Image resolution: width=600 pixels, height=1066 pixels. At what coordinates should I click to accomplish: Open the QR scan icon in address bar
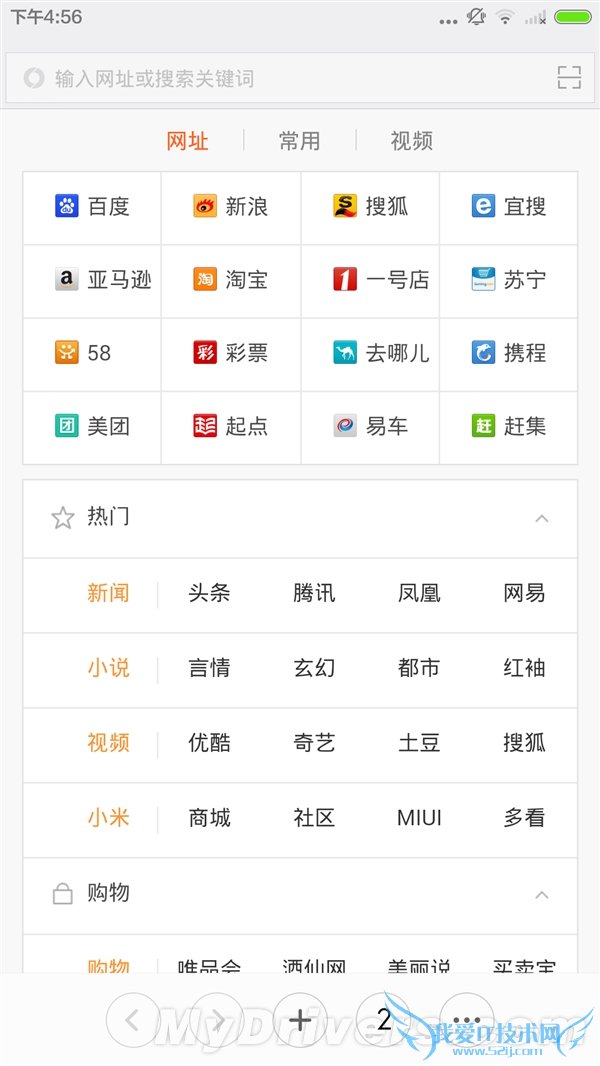[x=568, y=78]
